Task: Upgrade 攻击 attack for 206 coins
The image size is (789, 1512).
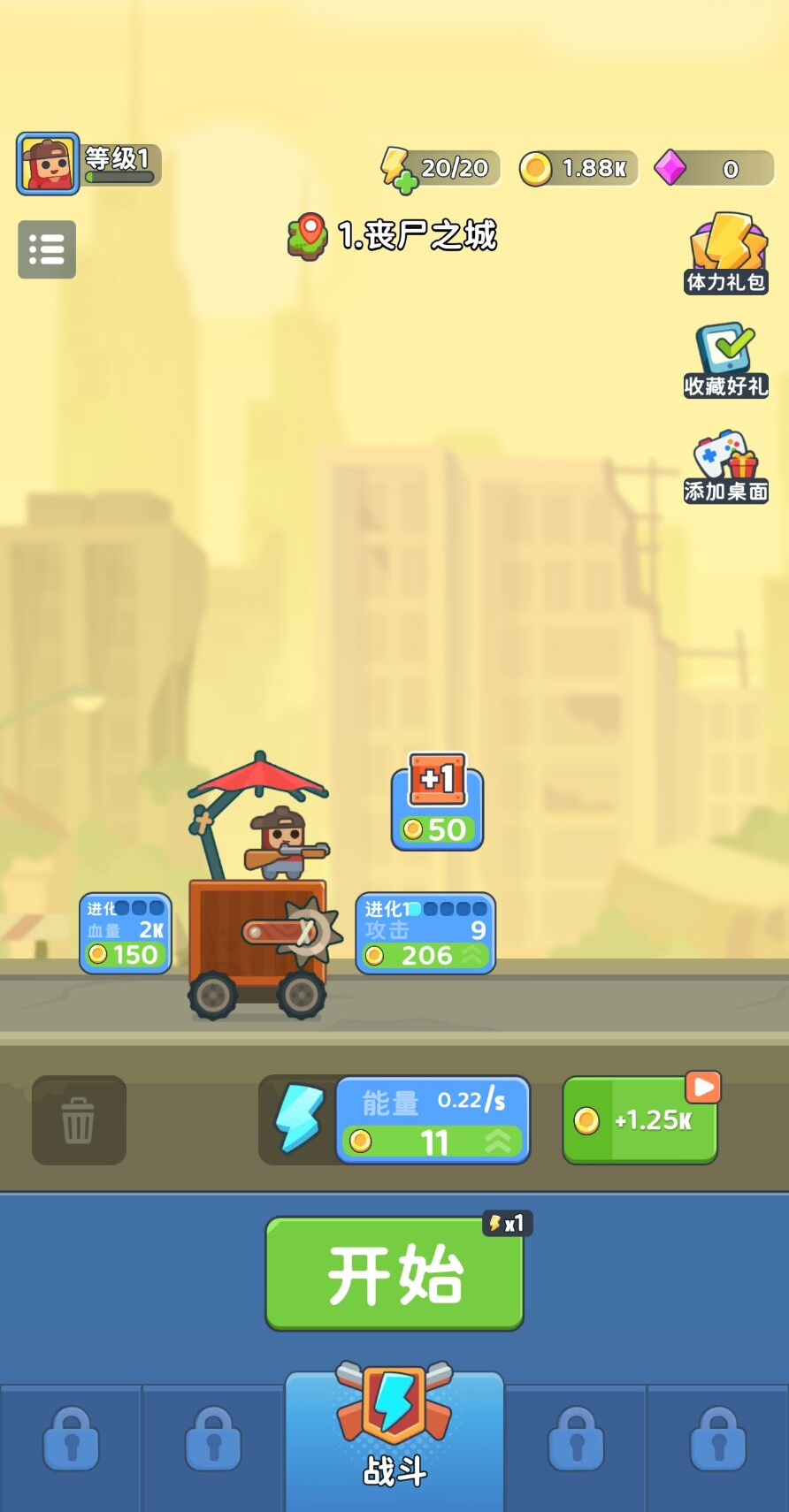Action: pyautogui.click(x=425, y=934)
